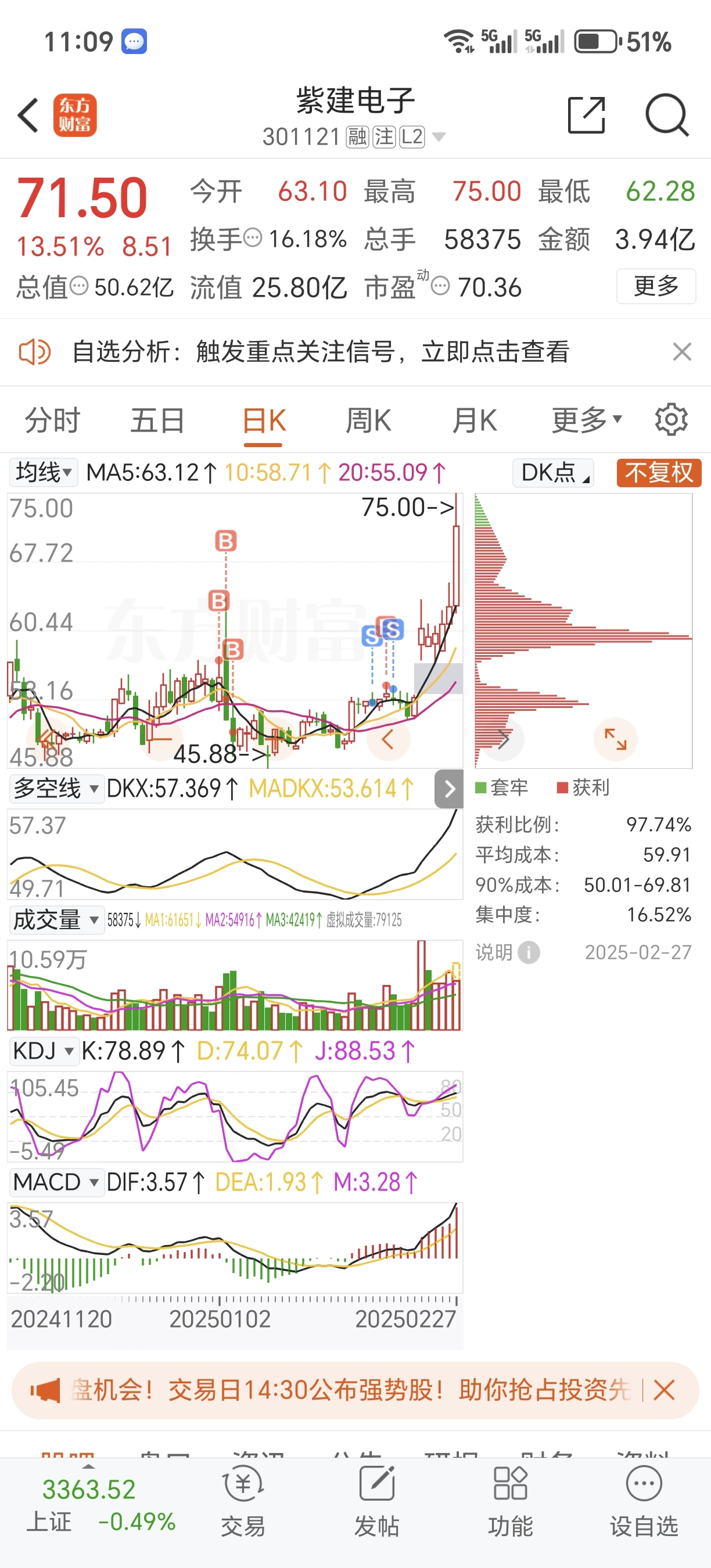Select the 月K chart tab
711x1568 pixels.
(474, 420)
